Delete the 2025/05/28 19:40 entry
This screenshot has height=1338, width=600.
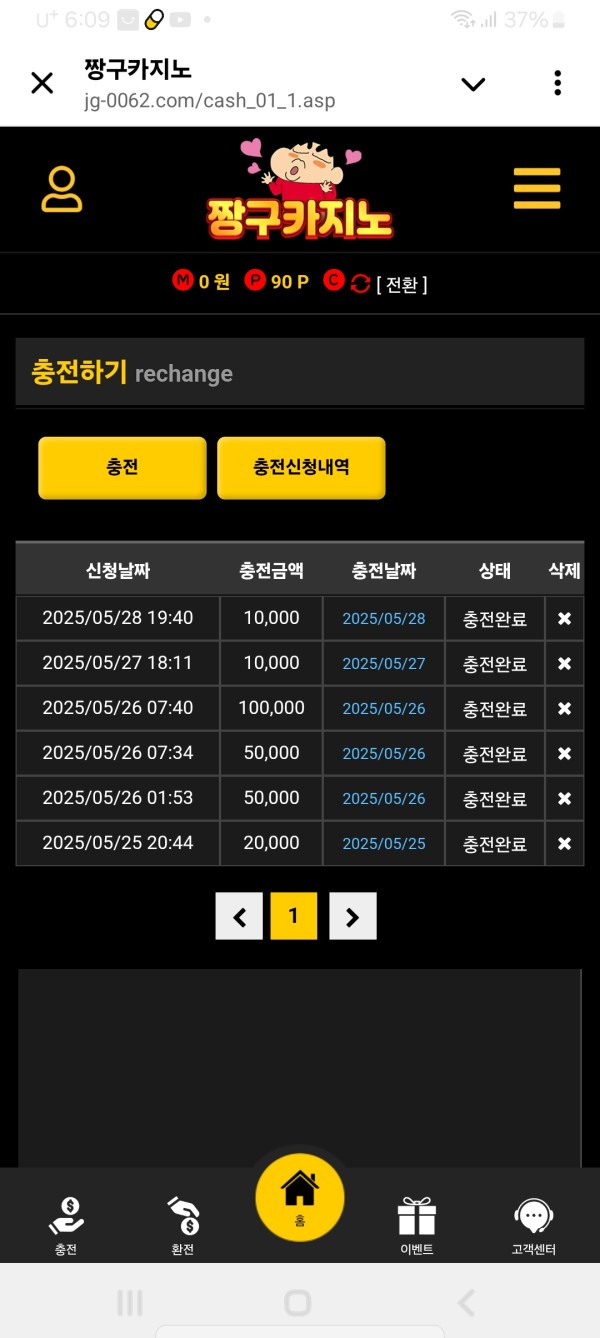(564, 619)
